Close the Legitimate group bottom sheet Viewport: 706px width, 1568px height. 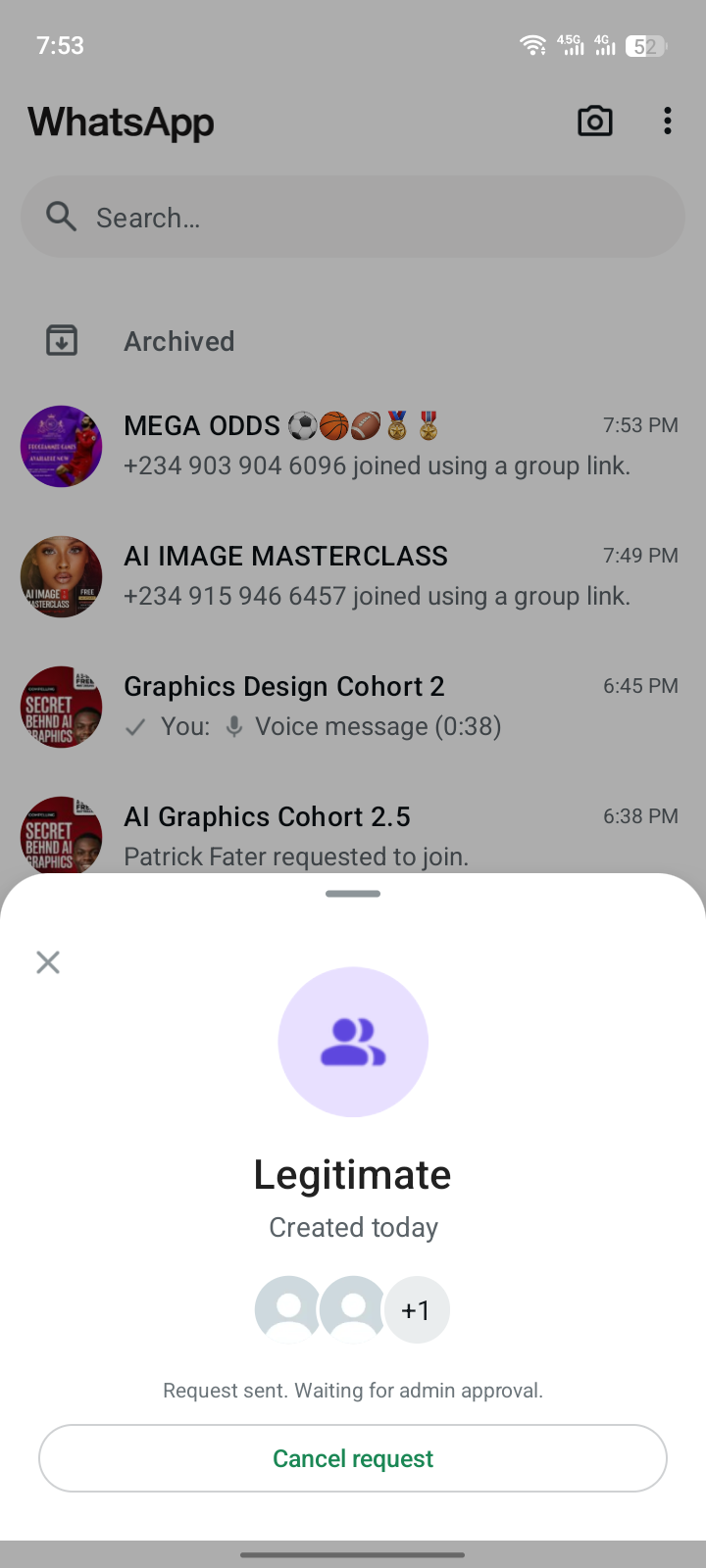tap(48, 962)
